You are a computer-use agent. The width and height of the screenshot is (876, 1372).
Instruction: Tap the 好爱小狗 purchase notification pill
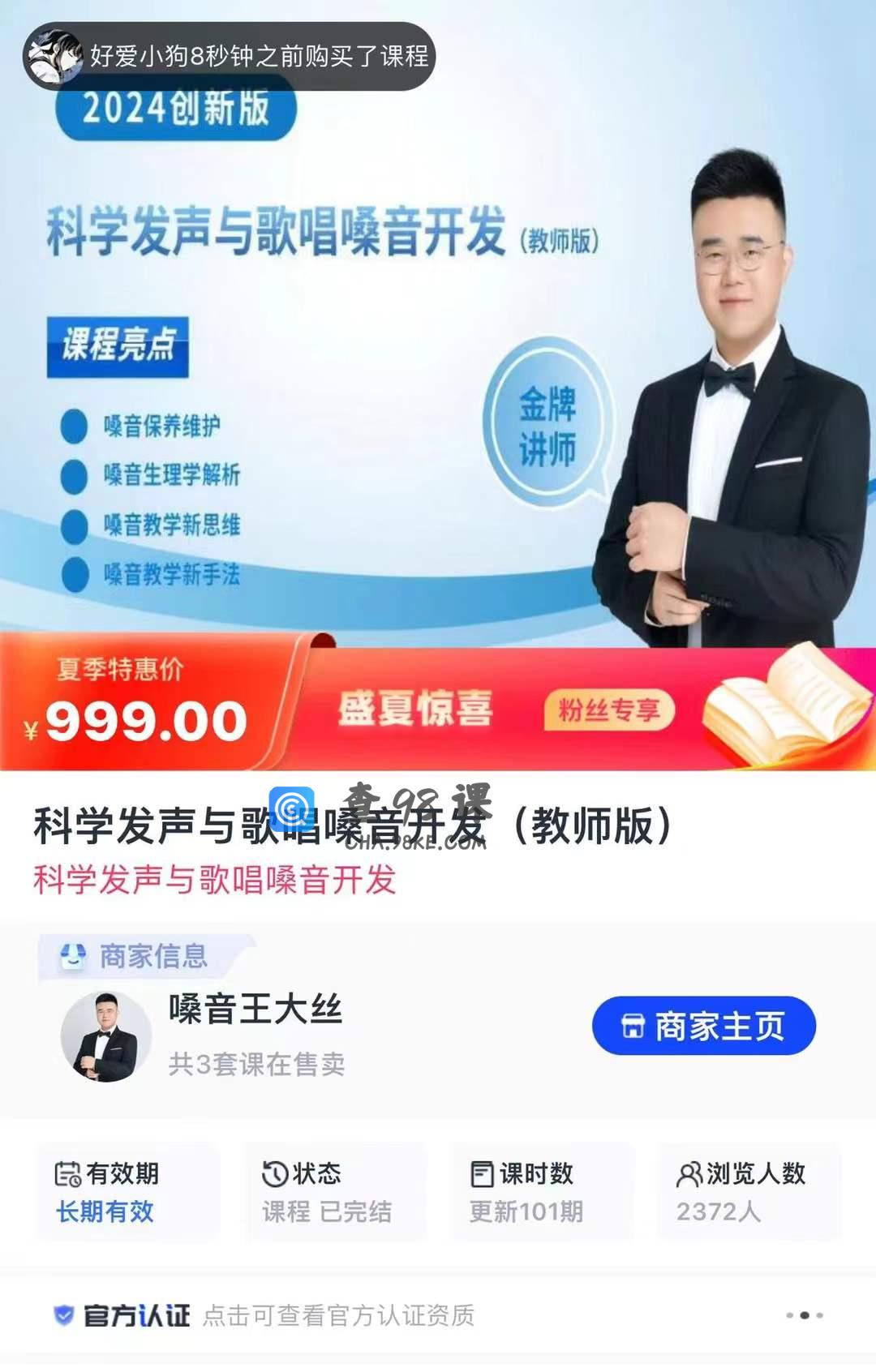pyautogui.click(x=229, y=56)
